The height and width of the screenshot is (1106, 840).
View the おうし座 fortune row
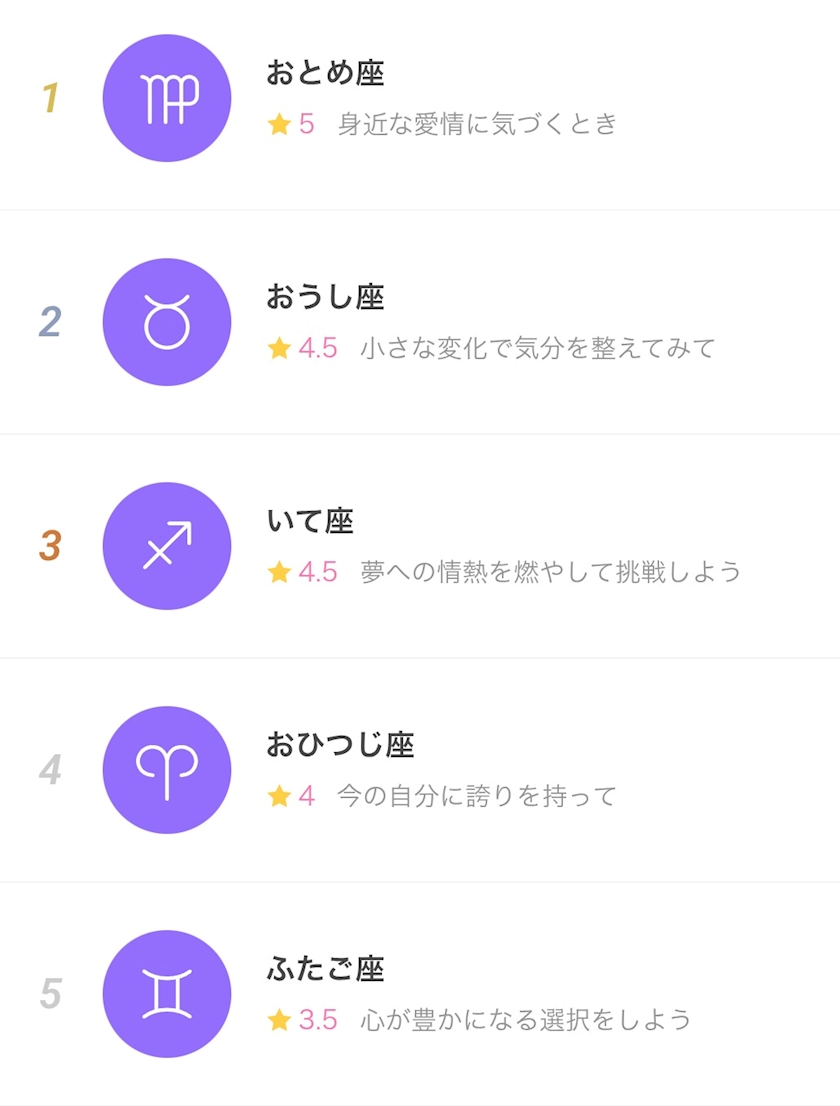tap(420, 322)
